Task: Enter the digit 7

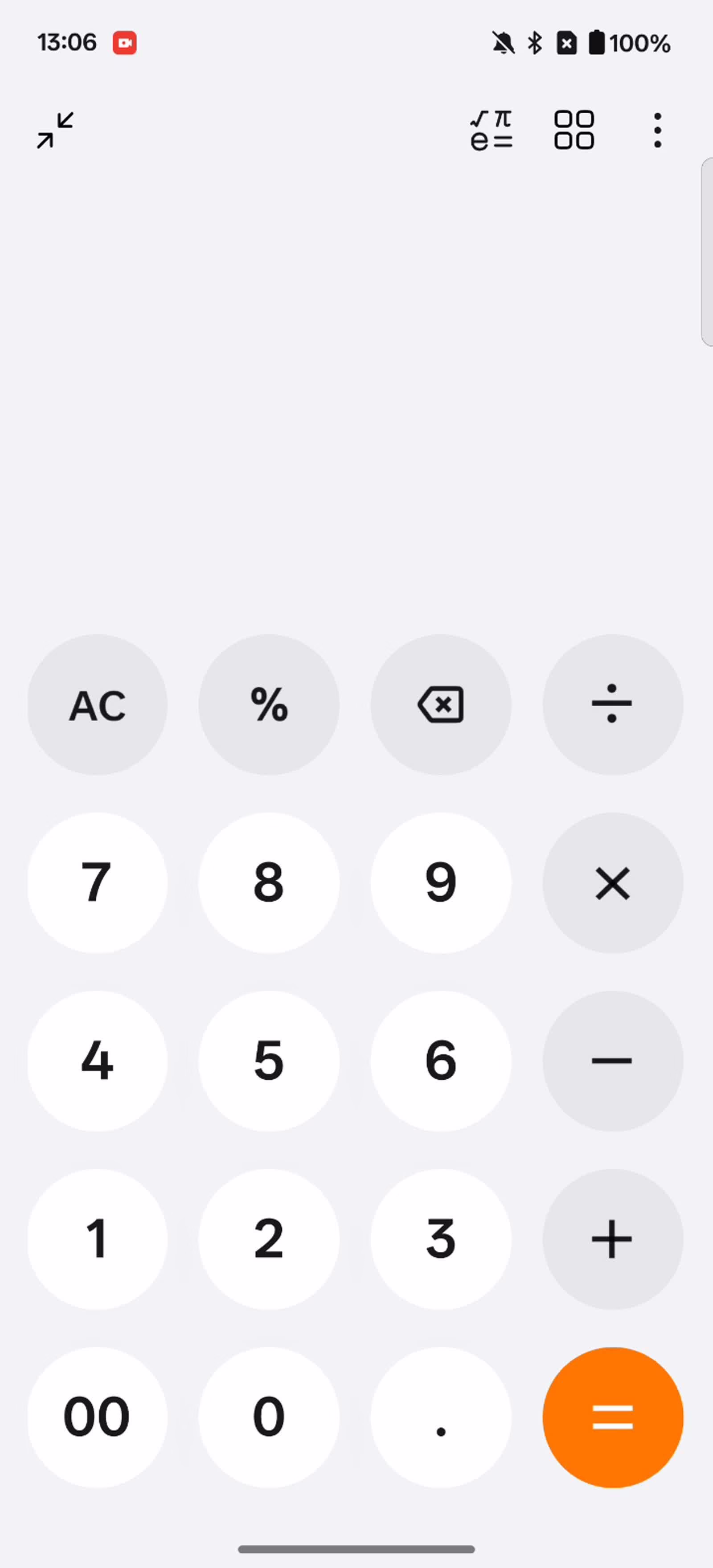Action: [x=98, y=883]
